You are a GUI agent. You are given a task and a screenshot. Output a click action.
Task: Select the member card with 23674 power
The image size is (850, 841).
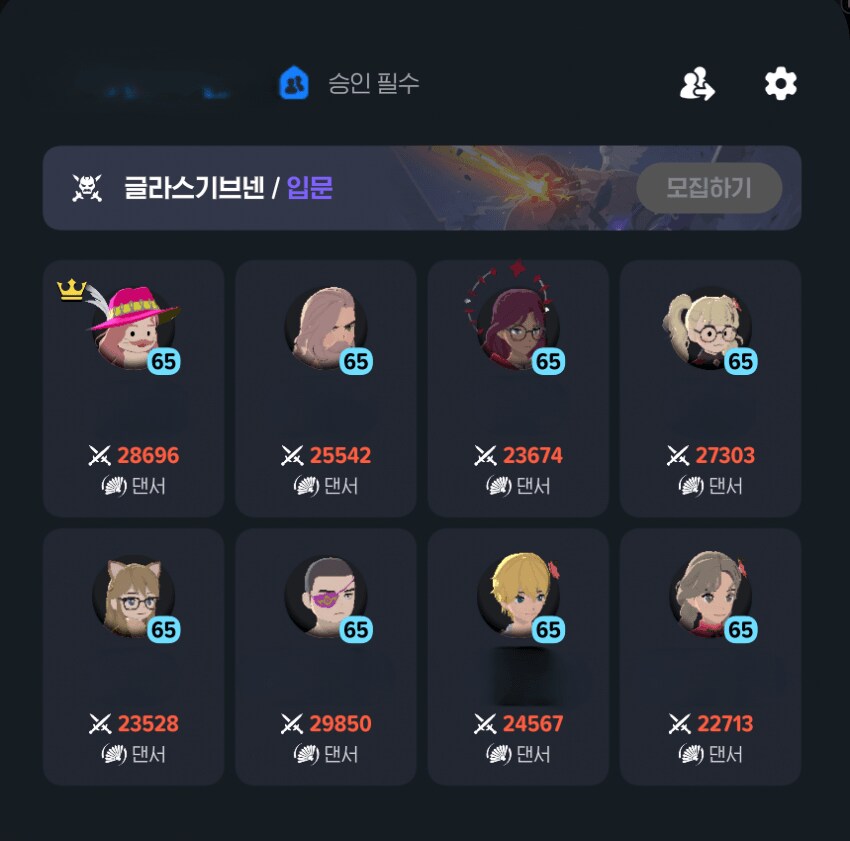518,388
